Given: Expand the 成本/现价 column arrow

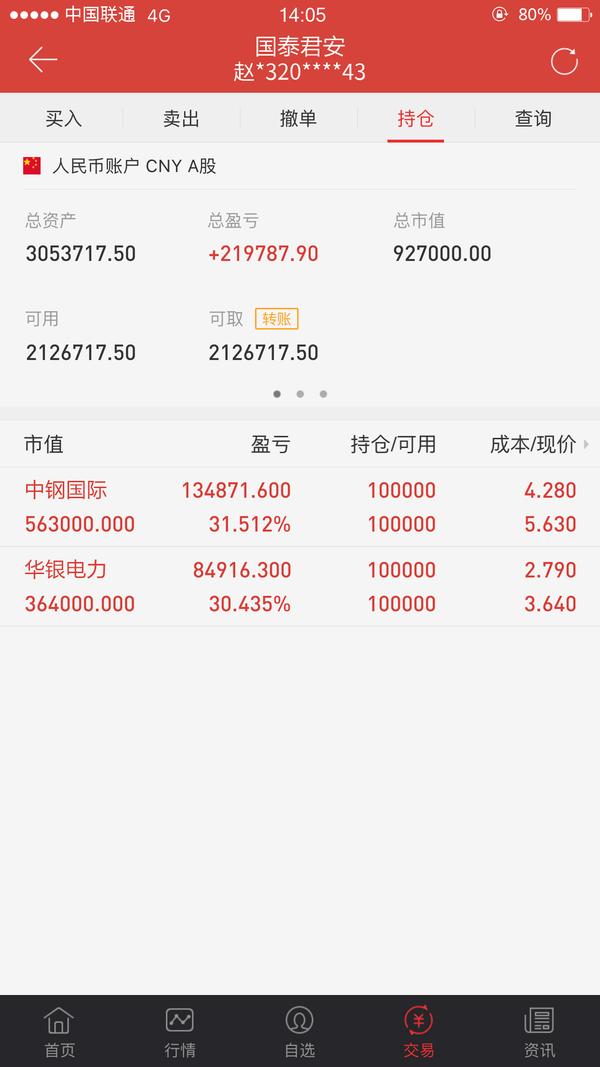Looking at the screenshot, I should 586,444.
